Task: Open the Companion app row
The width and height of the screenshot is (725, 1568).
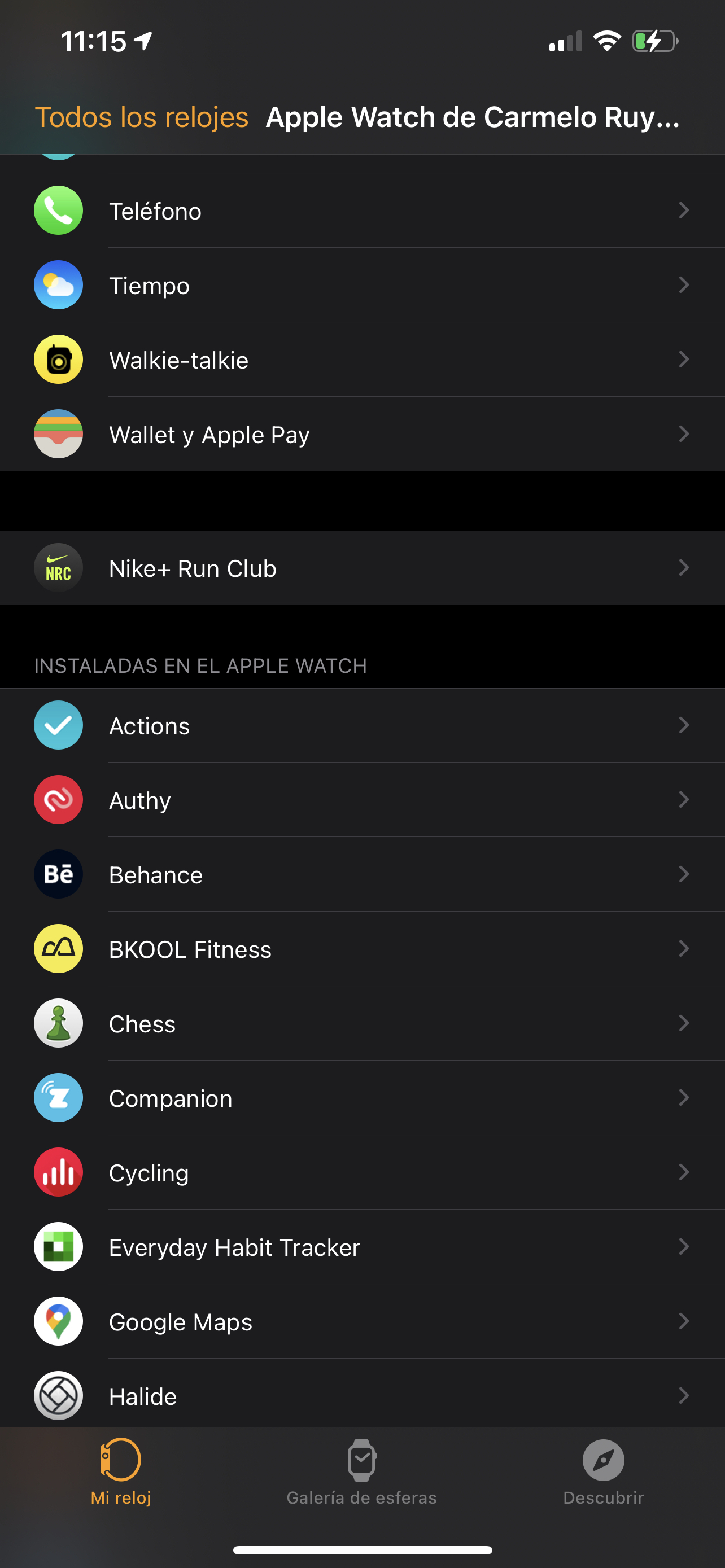Action: (362, 1098)
